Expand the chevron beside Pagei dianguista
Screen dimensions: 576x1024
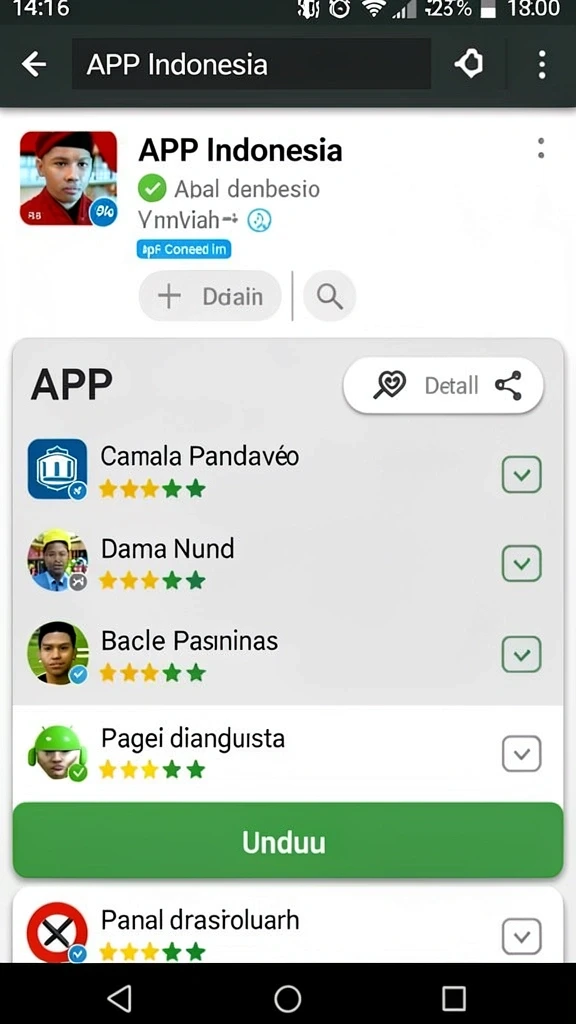tap(521, 754)
